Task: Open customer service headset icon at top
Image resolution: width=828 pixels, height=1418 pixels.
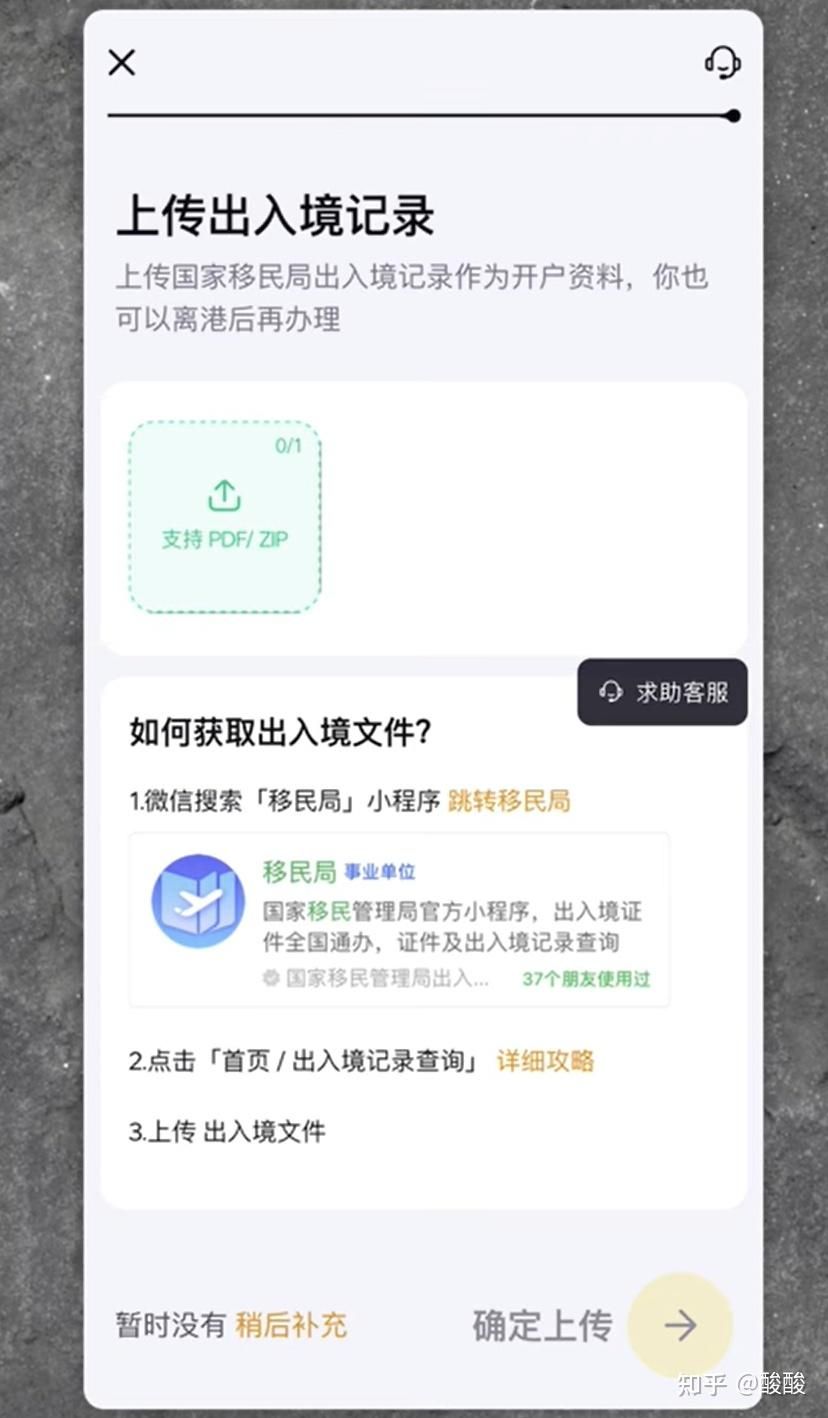Action: pos(722,63)
